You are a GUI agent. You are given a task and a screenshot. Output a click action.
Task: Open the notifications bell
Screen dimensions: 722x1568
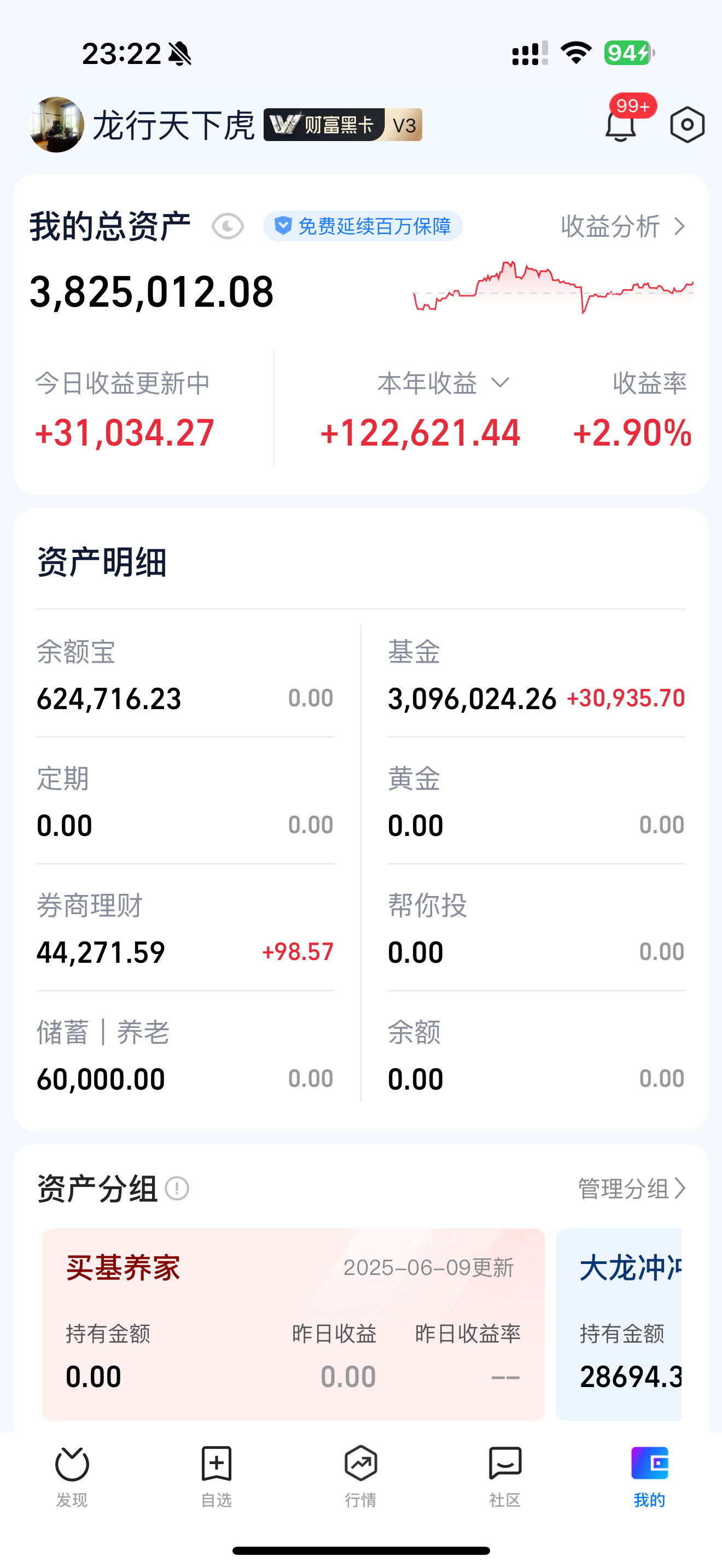tap(620, 125)
